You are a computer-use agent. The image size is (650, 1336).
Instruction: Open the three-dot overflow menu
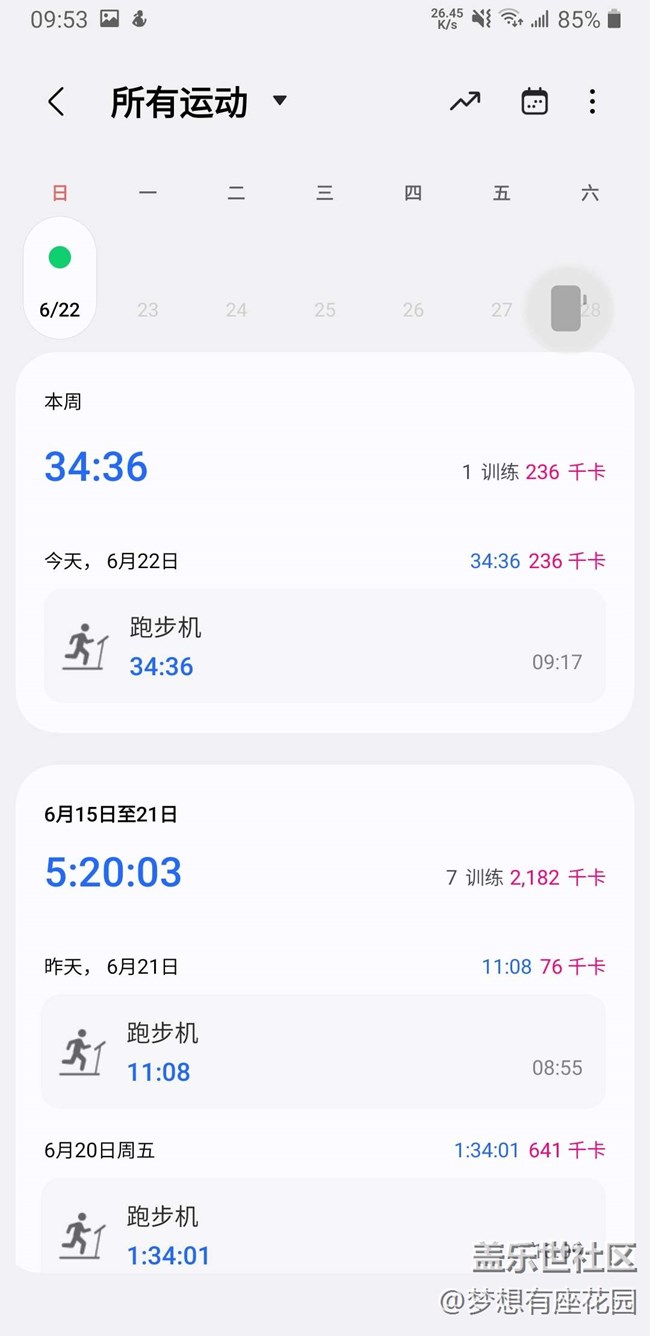pyautogui.click(x=593, y=101)
